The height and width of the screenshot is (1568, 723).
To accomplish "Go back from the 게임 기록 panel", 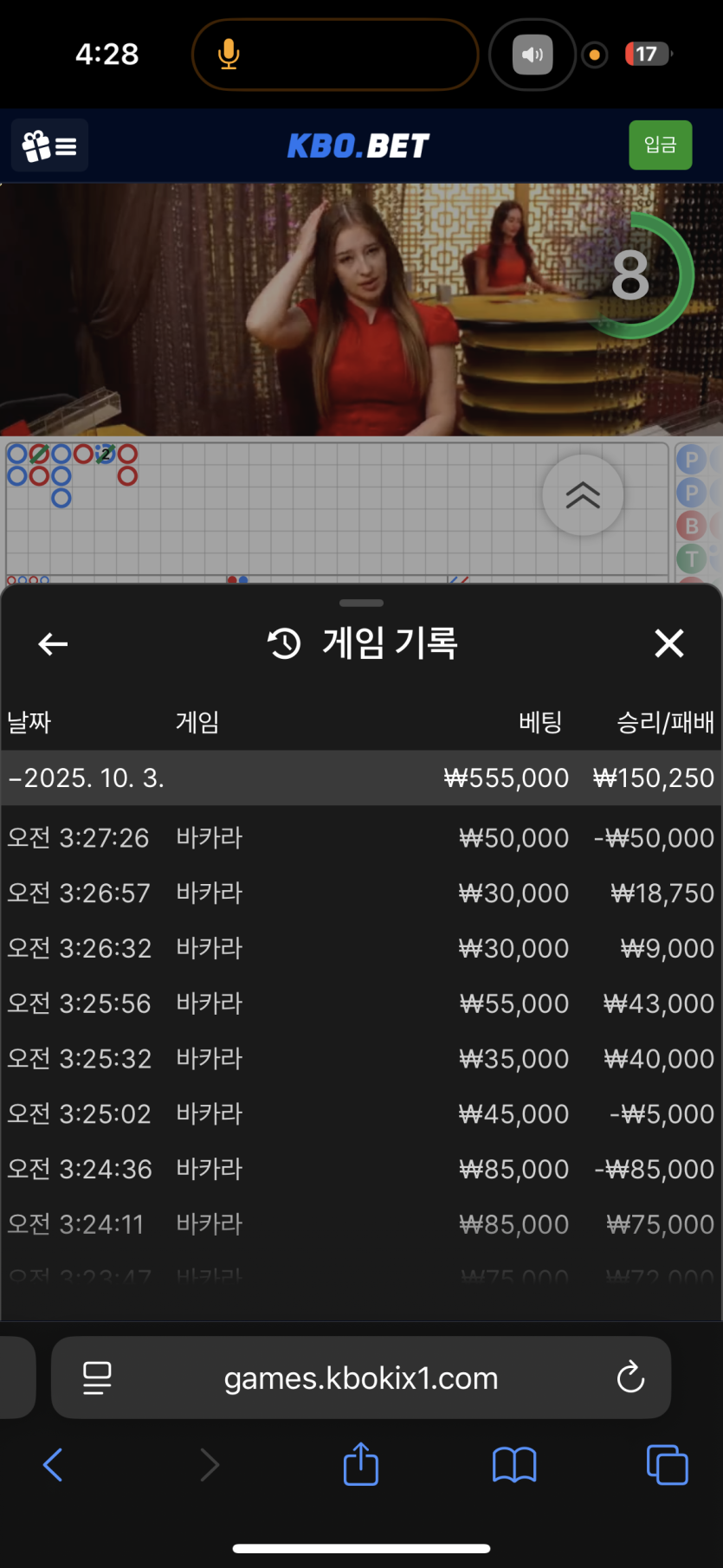I will coord(53,643).
